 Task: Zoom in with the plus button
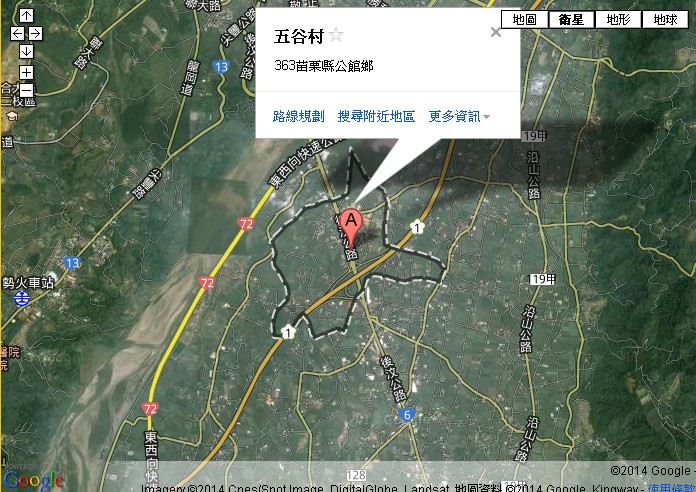(26, 72)
